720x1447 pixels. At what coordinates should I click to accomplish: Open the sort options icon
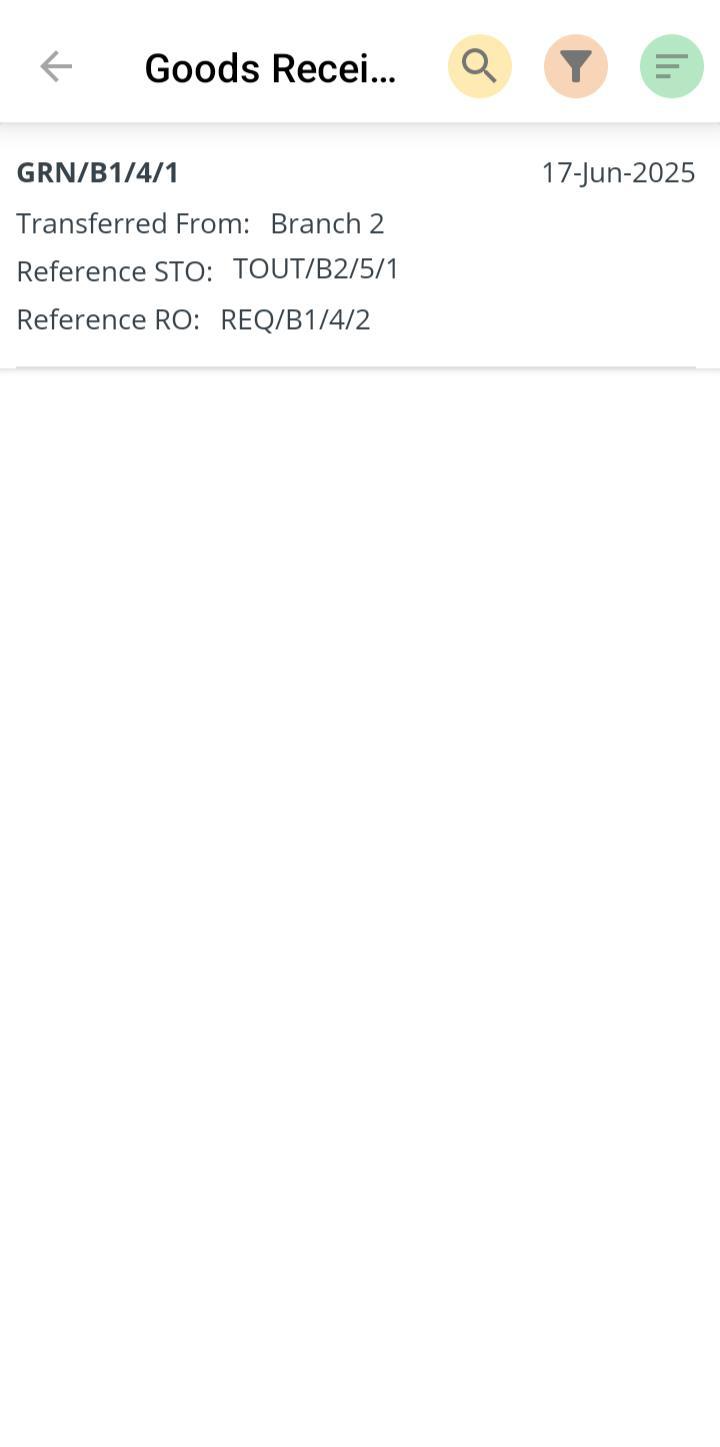pos(672,67)
